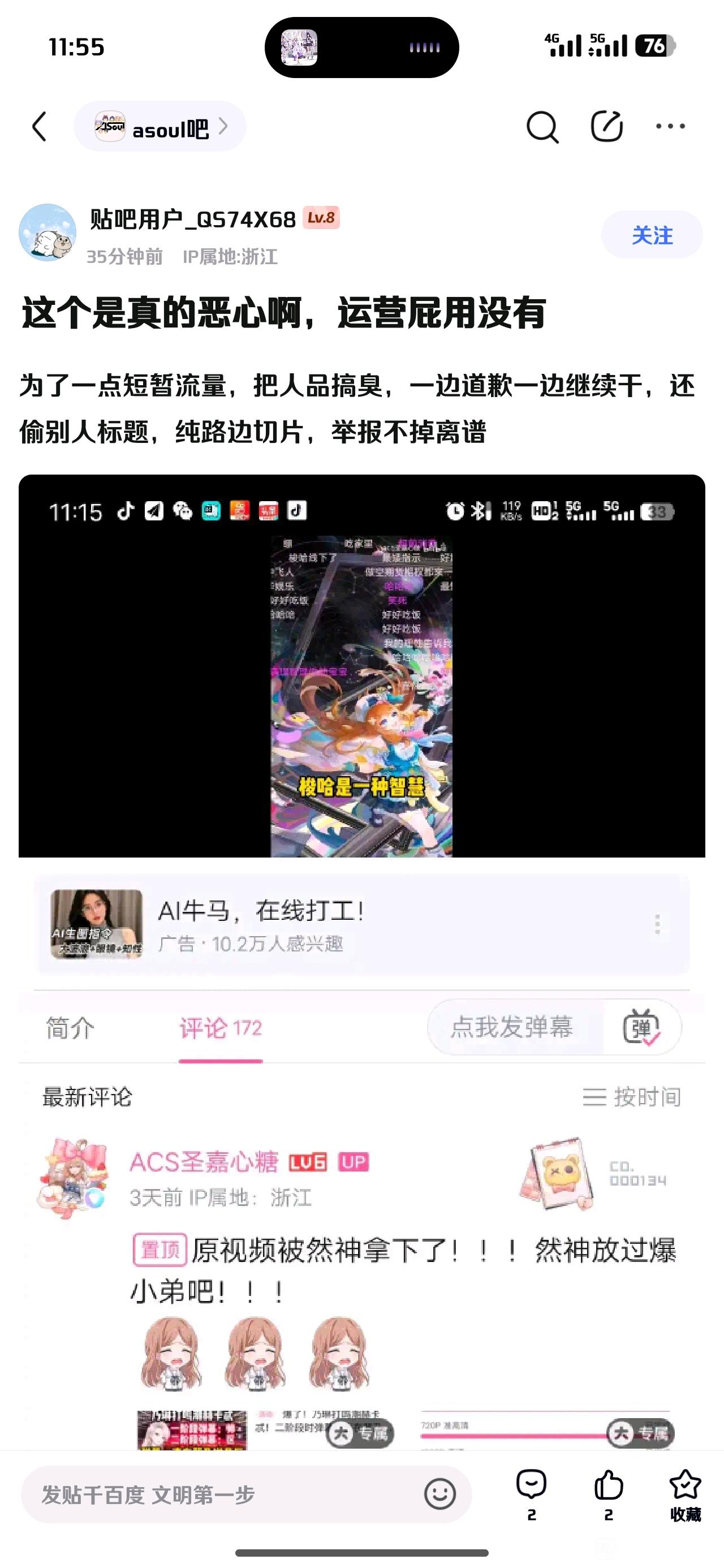Viewport: 724px width, 1568px height.
Task: Go back from this post
Action: [x=40, y=127]
